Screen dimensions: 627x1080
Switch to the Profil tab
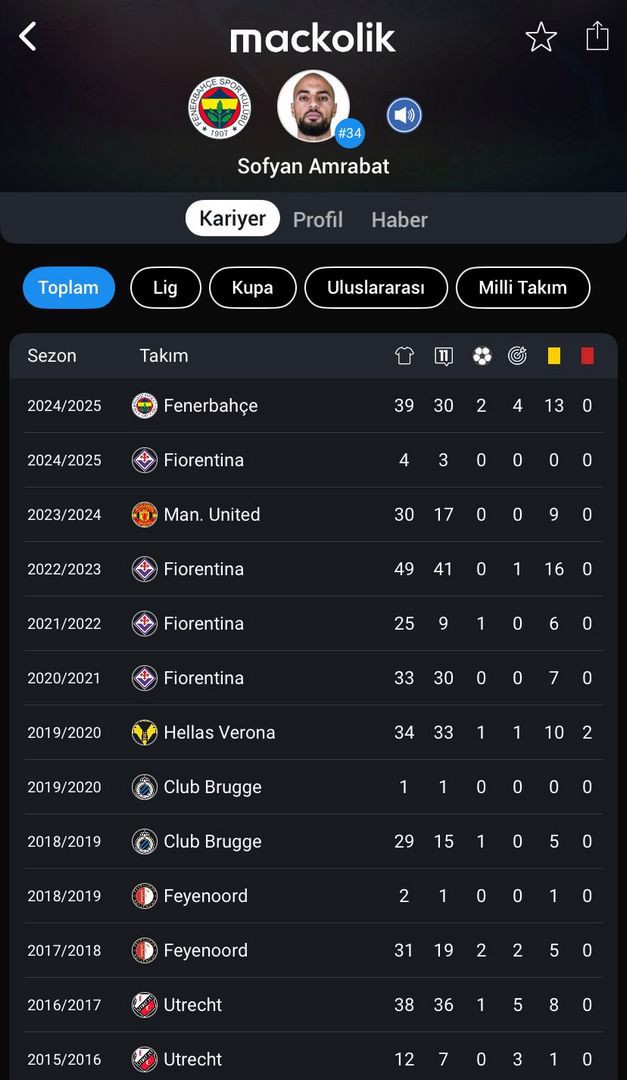(318, 219)
